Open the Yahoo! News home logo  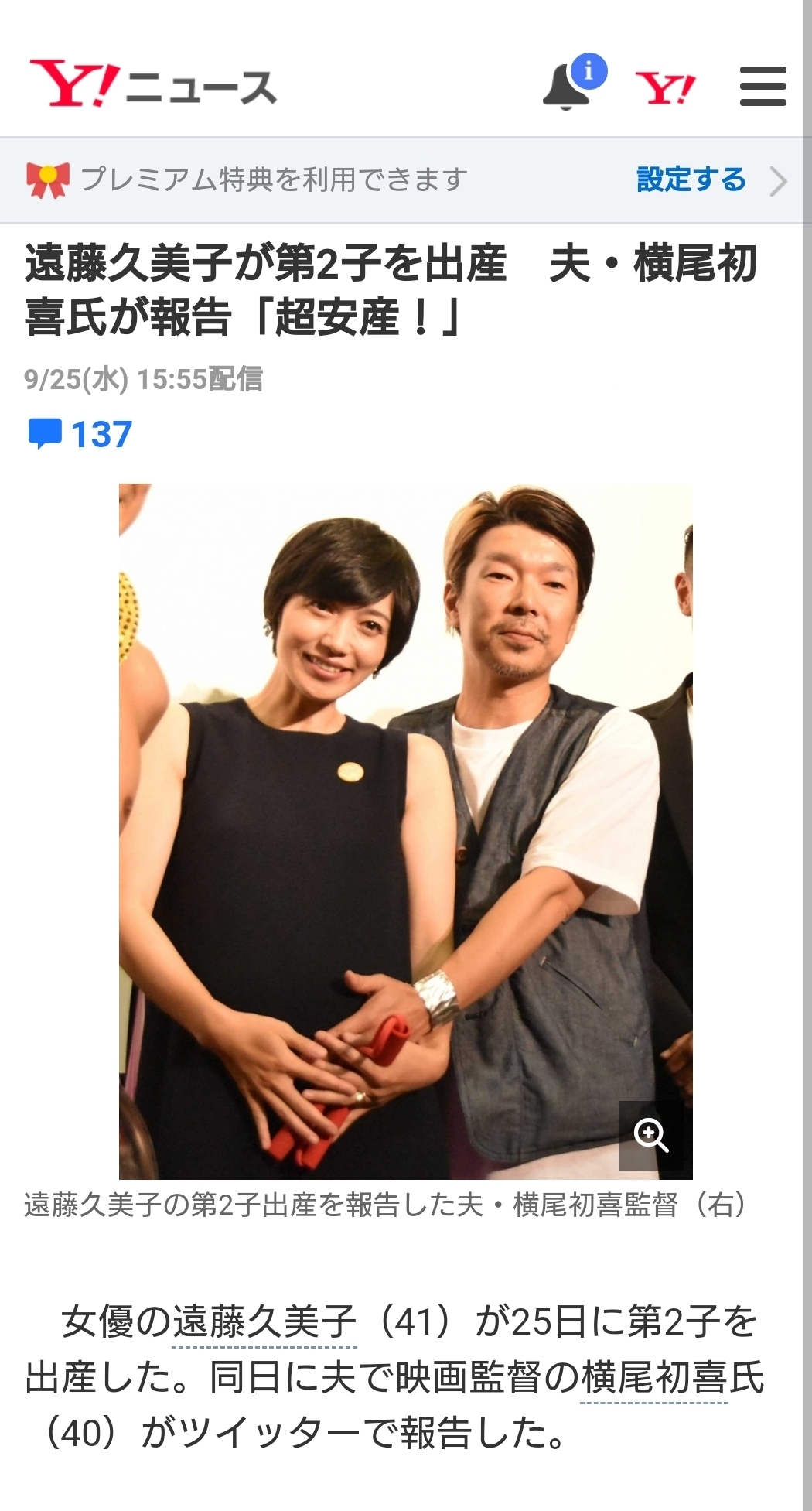pyautogui.click(x=153, y=85)
